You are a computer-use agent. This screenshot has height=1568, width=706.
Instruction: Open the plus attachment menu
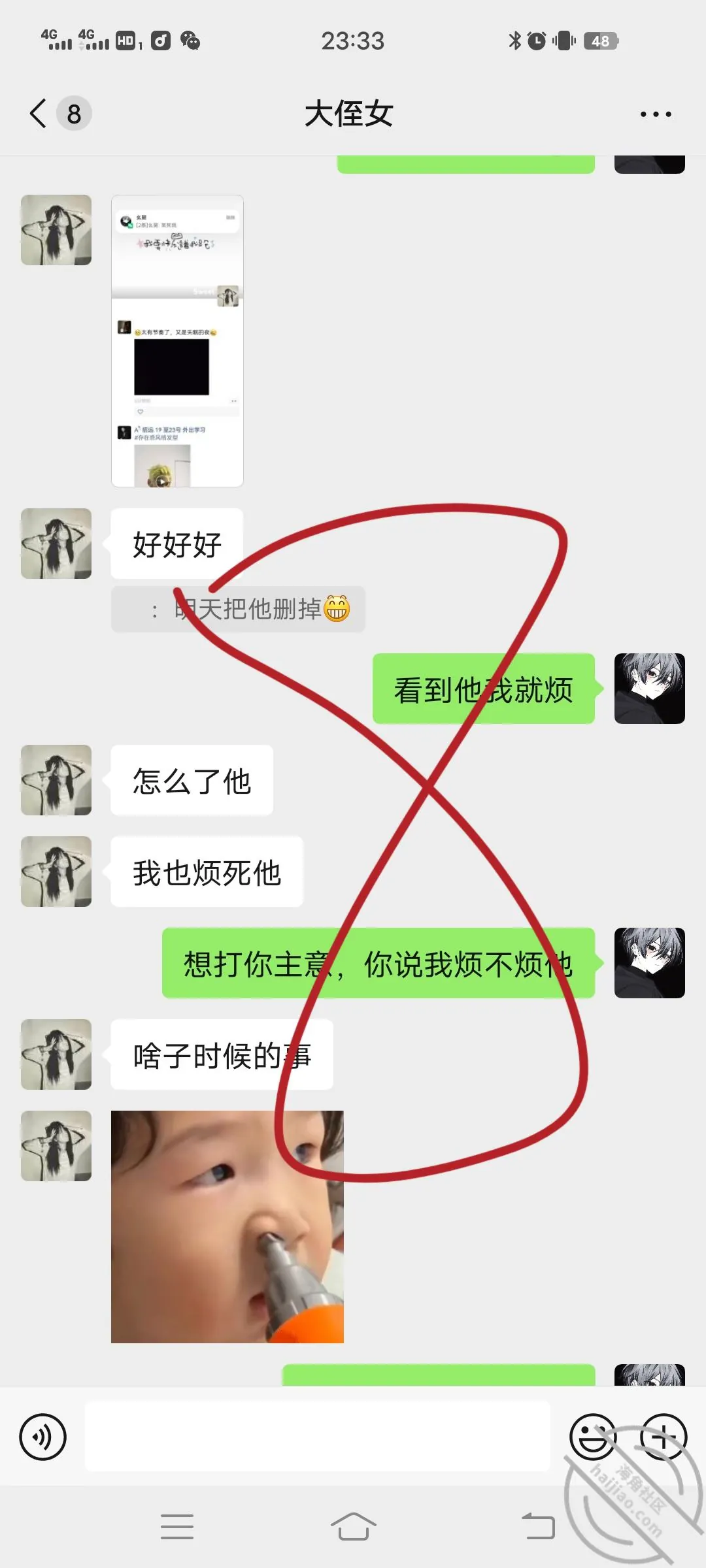(664, 1437)
